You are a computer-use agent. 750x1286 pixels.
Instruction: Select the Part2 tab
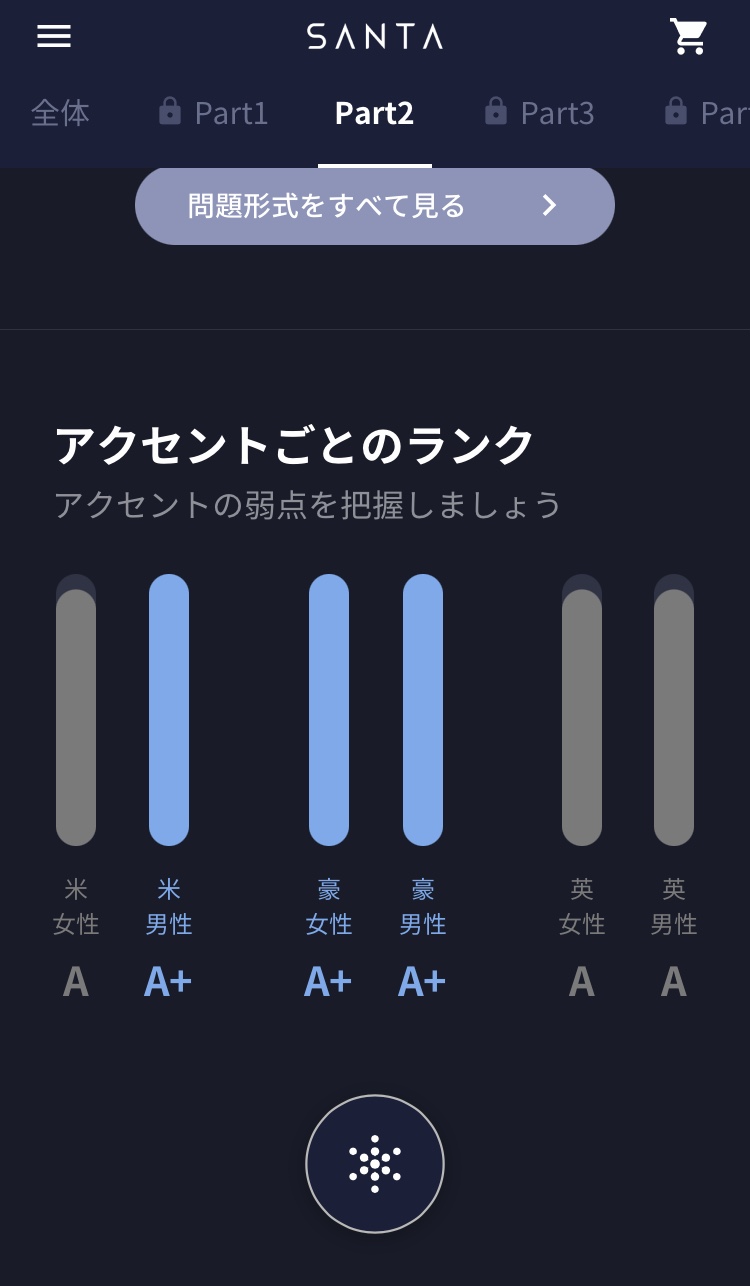(374, 113)
